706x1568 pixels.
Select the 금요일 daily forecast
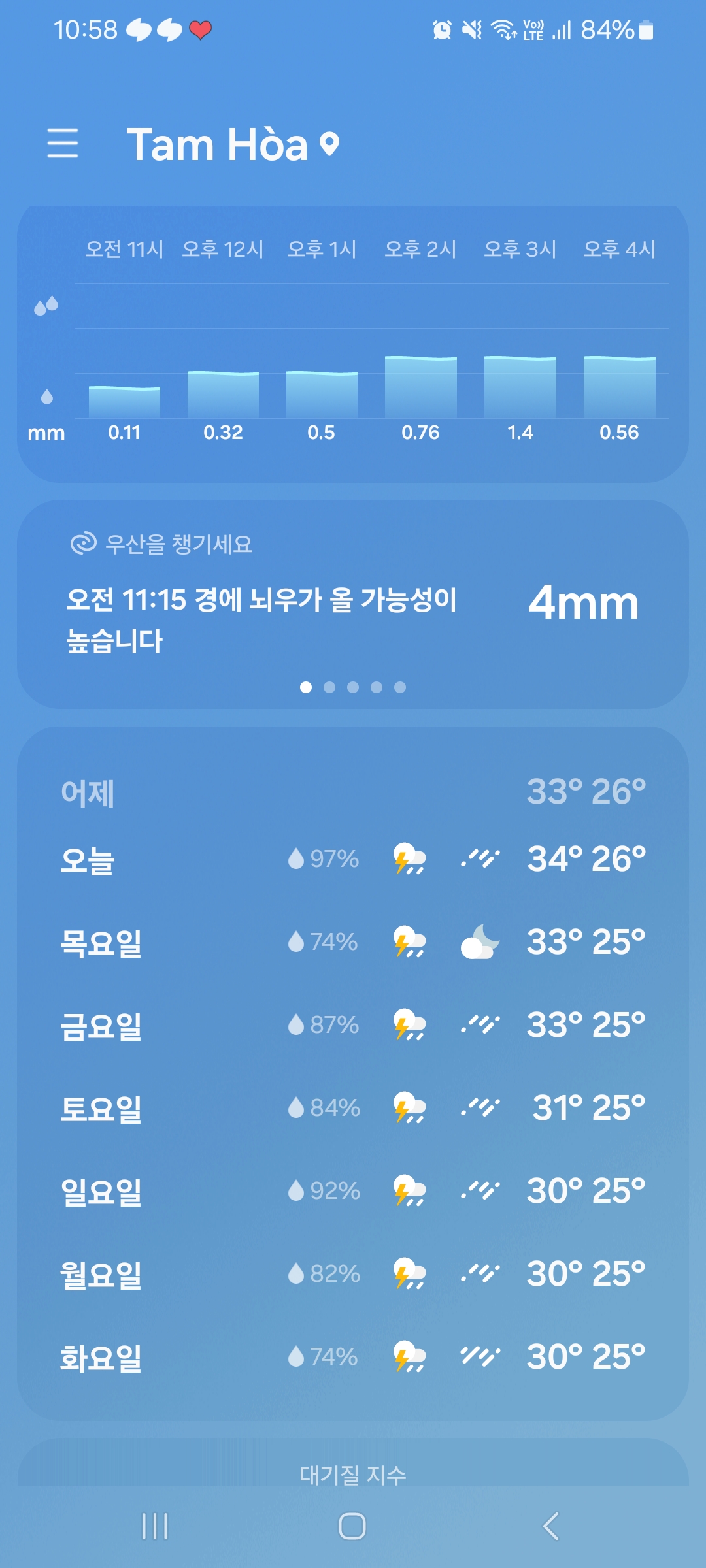click(x=353, y=1025)
